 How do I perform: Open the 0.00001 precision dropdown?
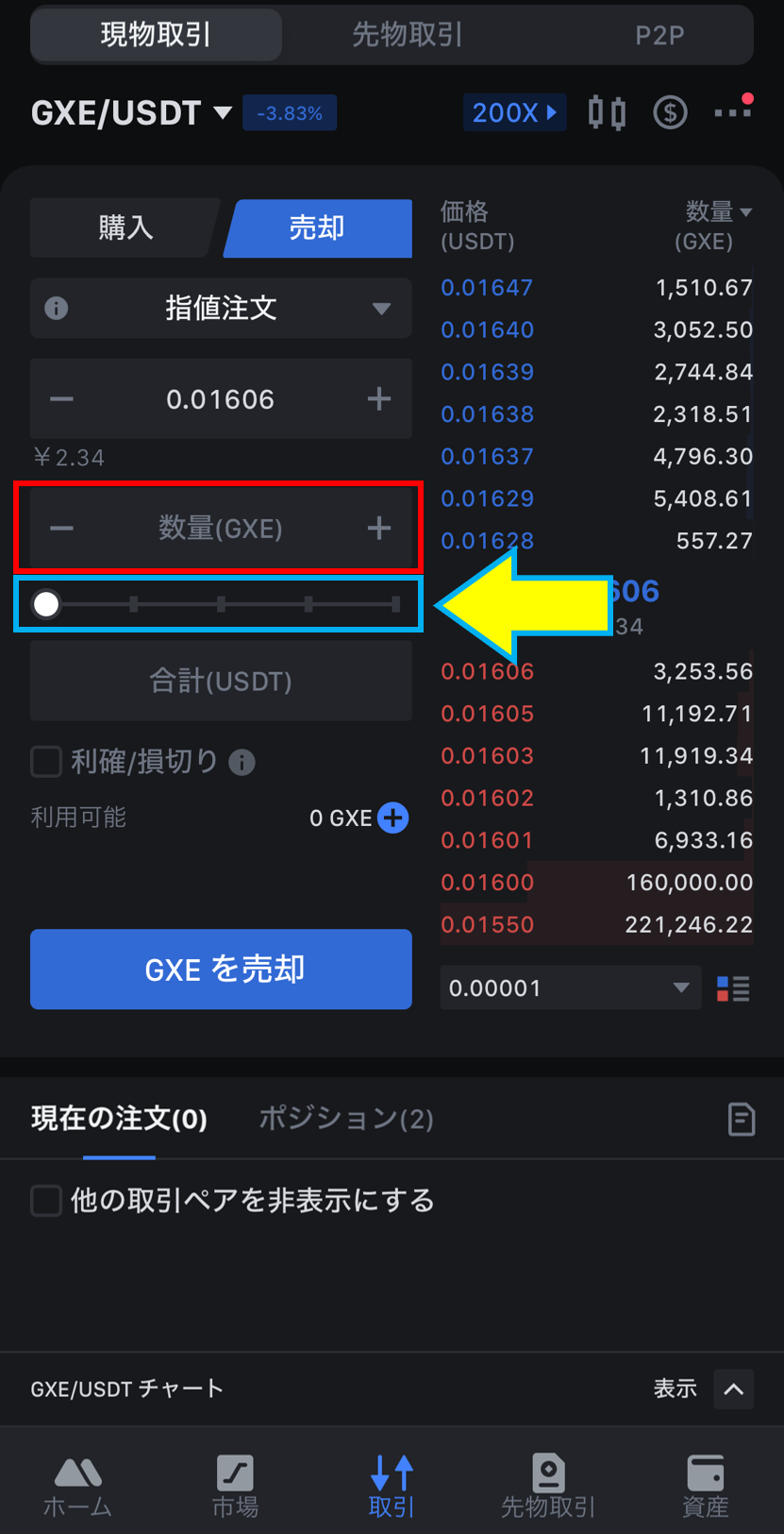click(570, 987)
